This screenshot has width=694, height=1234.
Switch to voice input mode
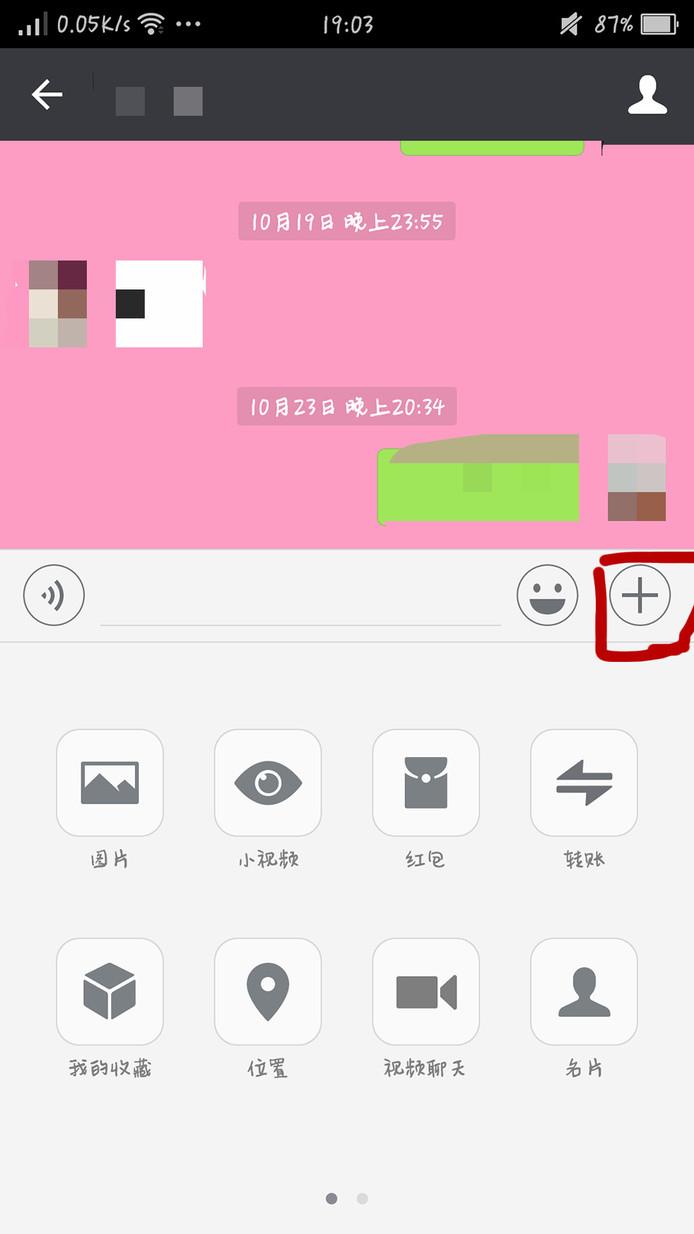[54, 596]
